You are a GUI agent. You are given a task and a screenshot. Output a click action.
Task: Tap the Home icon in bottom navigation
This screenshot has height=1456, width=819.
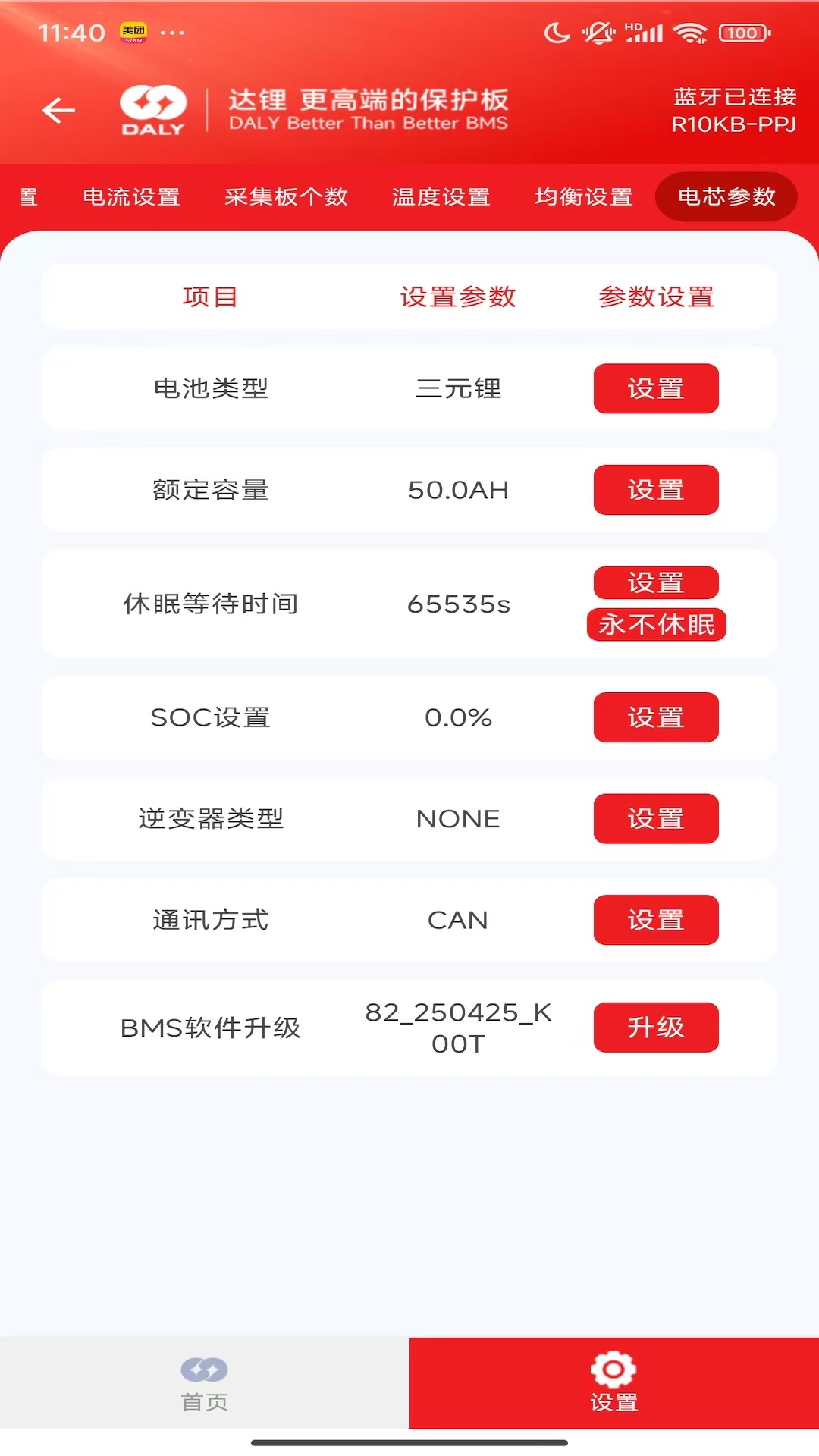(x=205, y=1371)
